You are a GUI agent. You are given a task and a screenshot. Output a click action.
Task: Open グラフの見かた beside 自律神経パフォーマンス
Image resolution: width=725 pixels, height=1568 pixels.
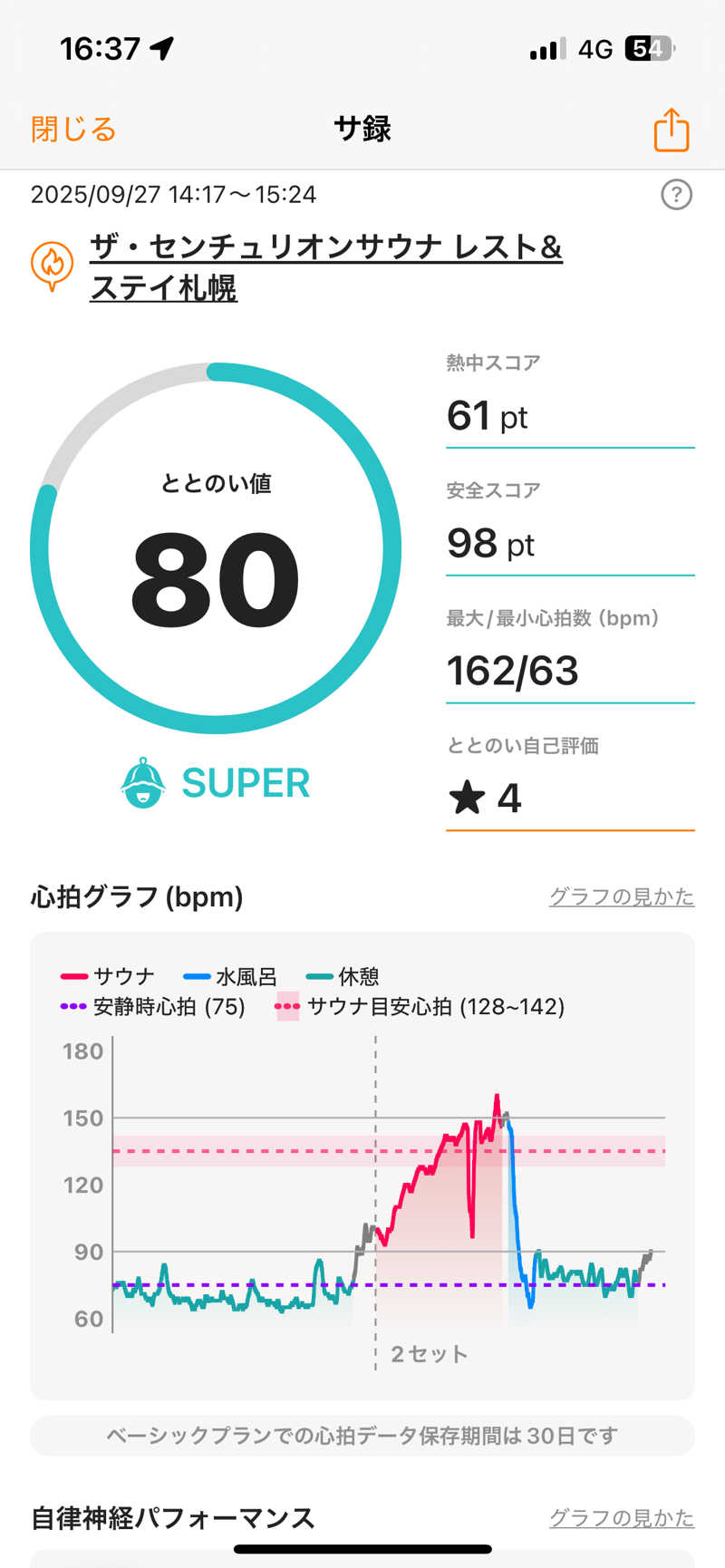coord(621,1518)
